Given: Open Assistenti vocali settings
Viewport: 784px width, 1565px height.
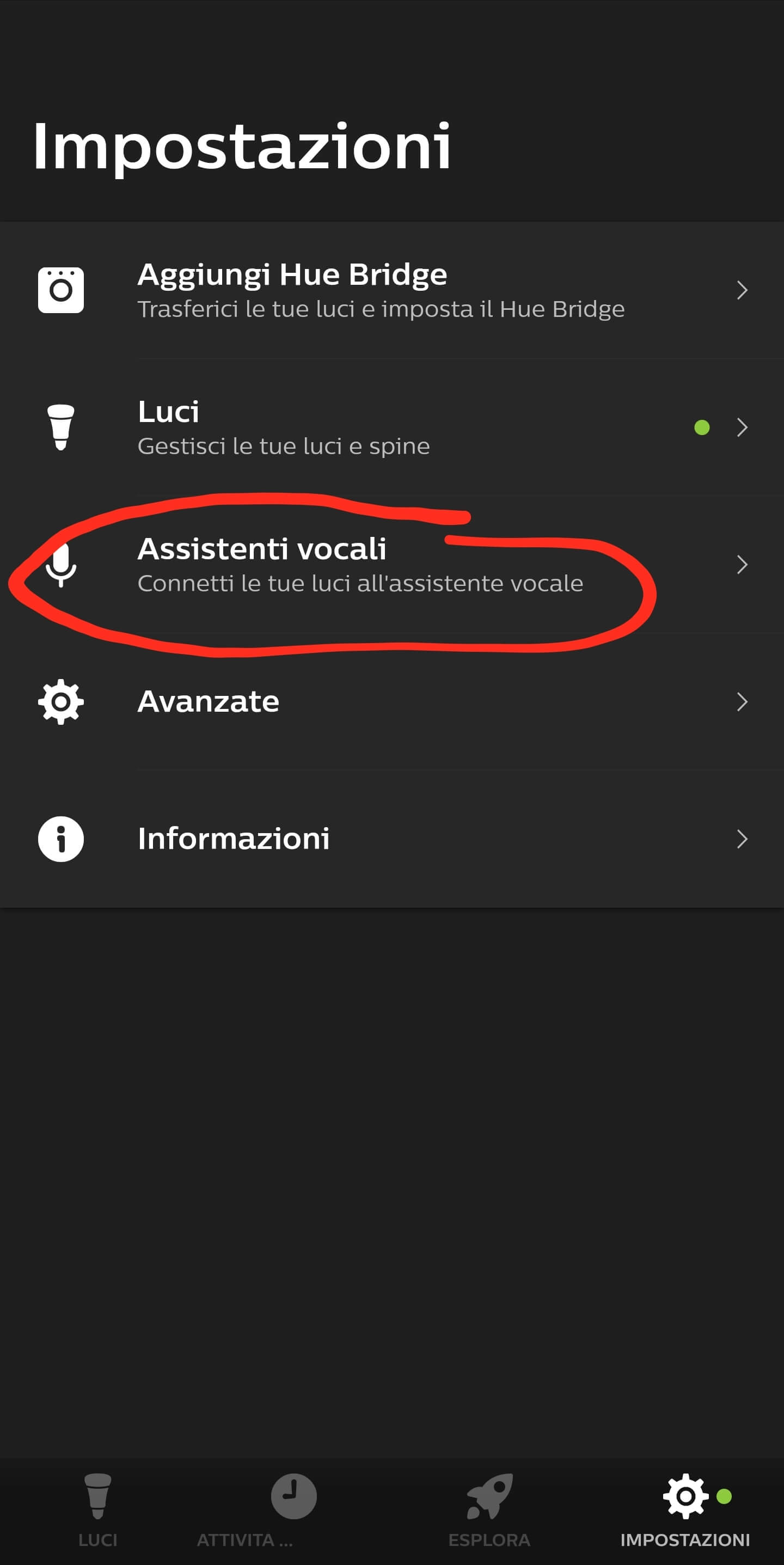Looking at the screenshot, I should (391, 565).
